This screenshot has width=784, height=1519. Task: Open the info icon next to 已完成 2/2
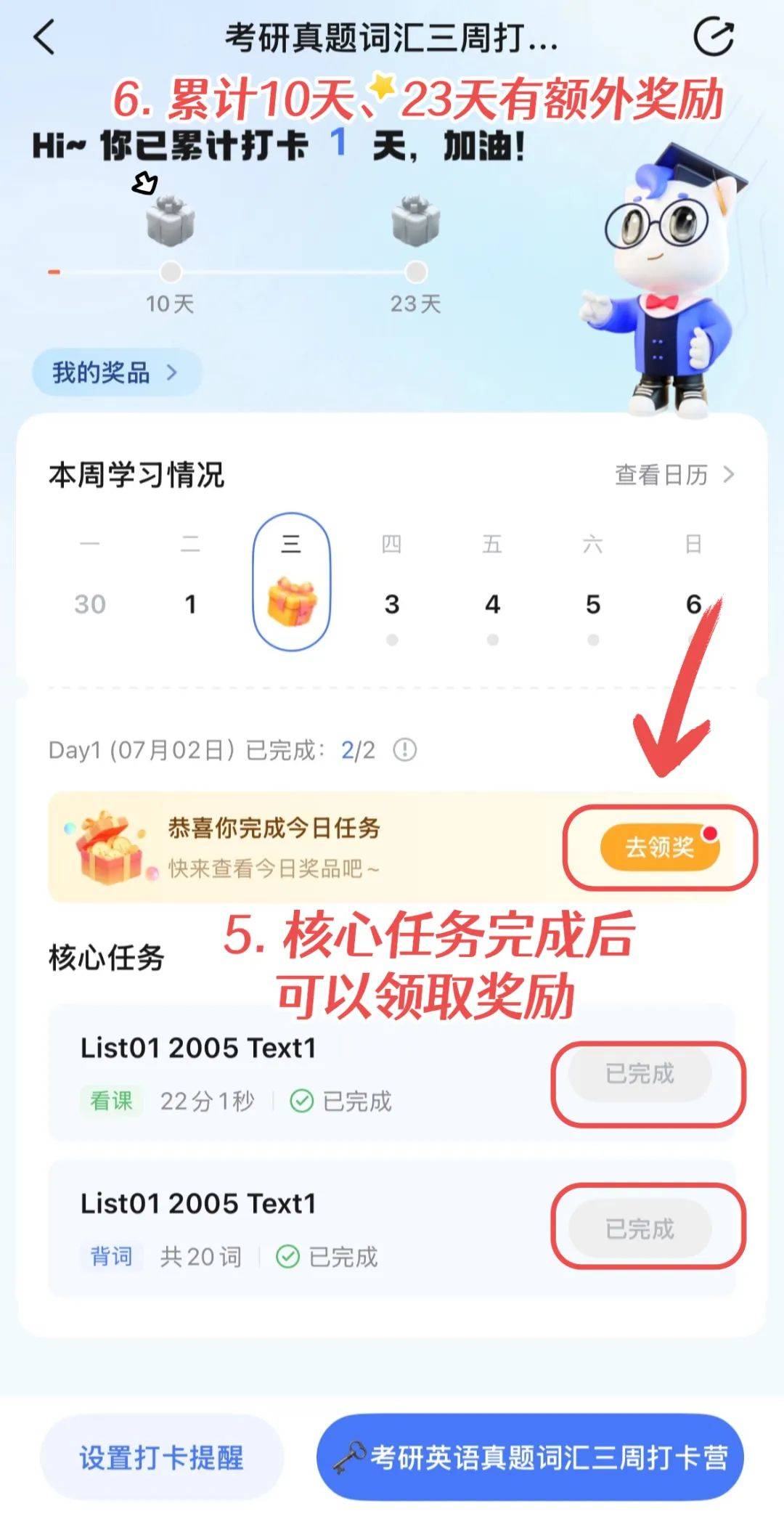pos(404,749)
